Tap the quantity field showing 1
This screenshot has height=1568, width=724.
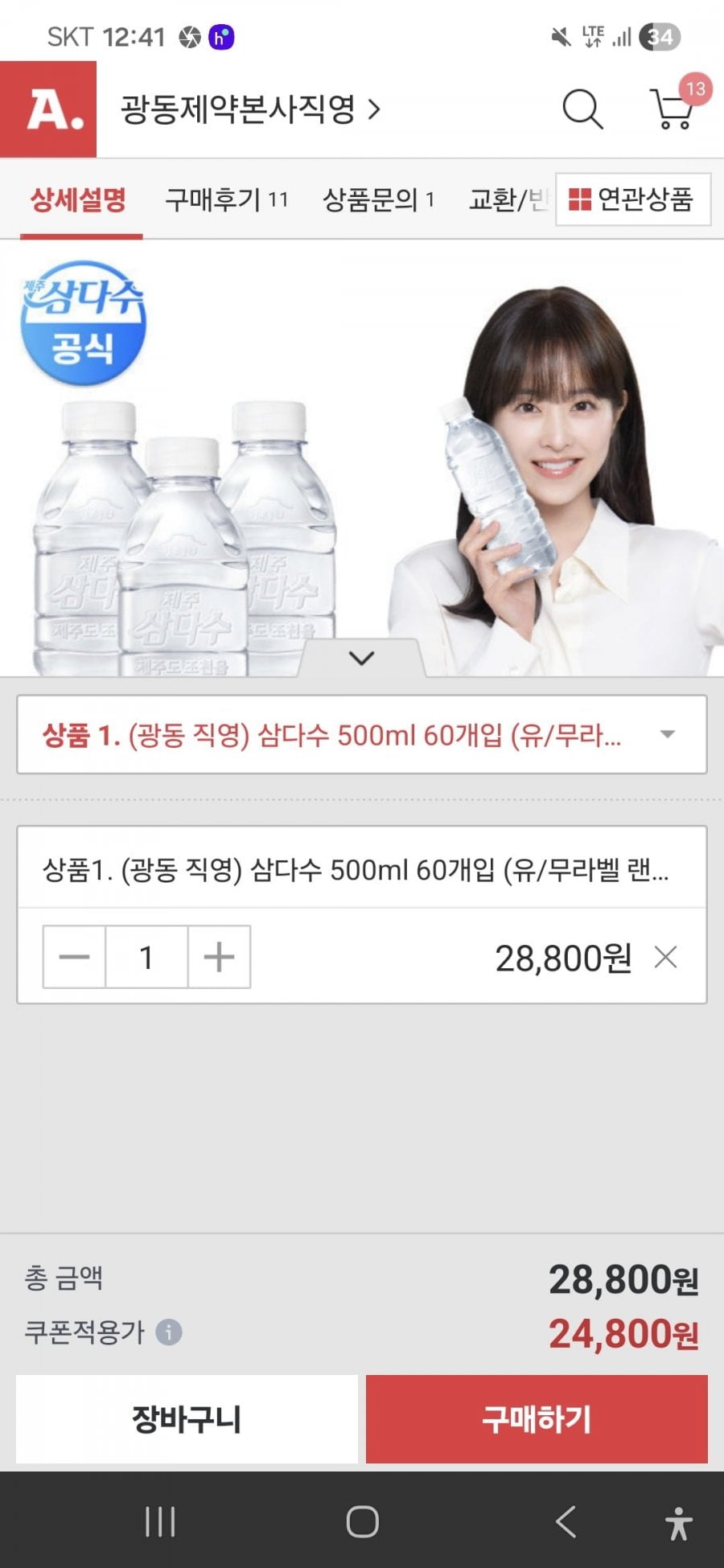[x=146, y=957]
